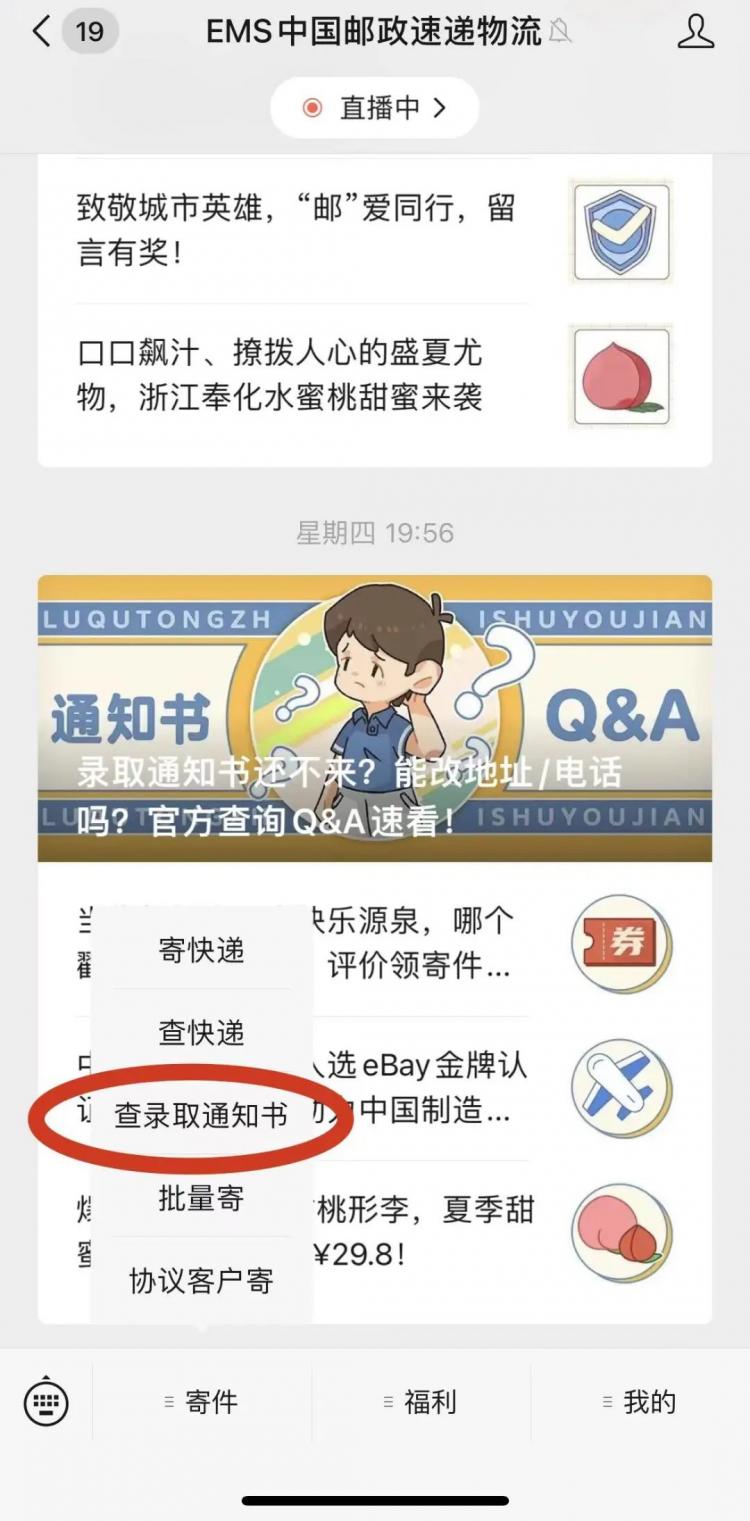Select 批量寄 from the popup menu
Viewport: 750px width, 1521px height.
coord(201,1198)
